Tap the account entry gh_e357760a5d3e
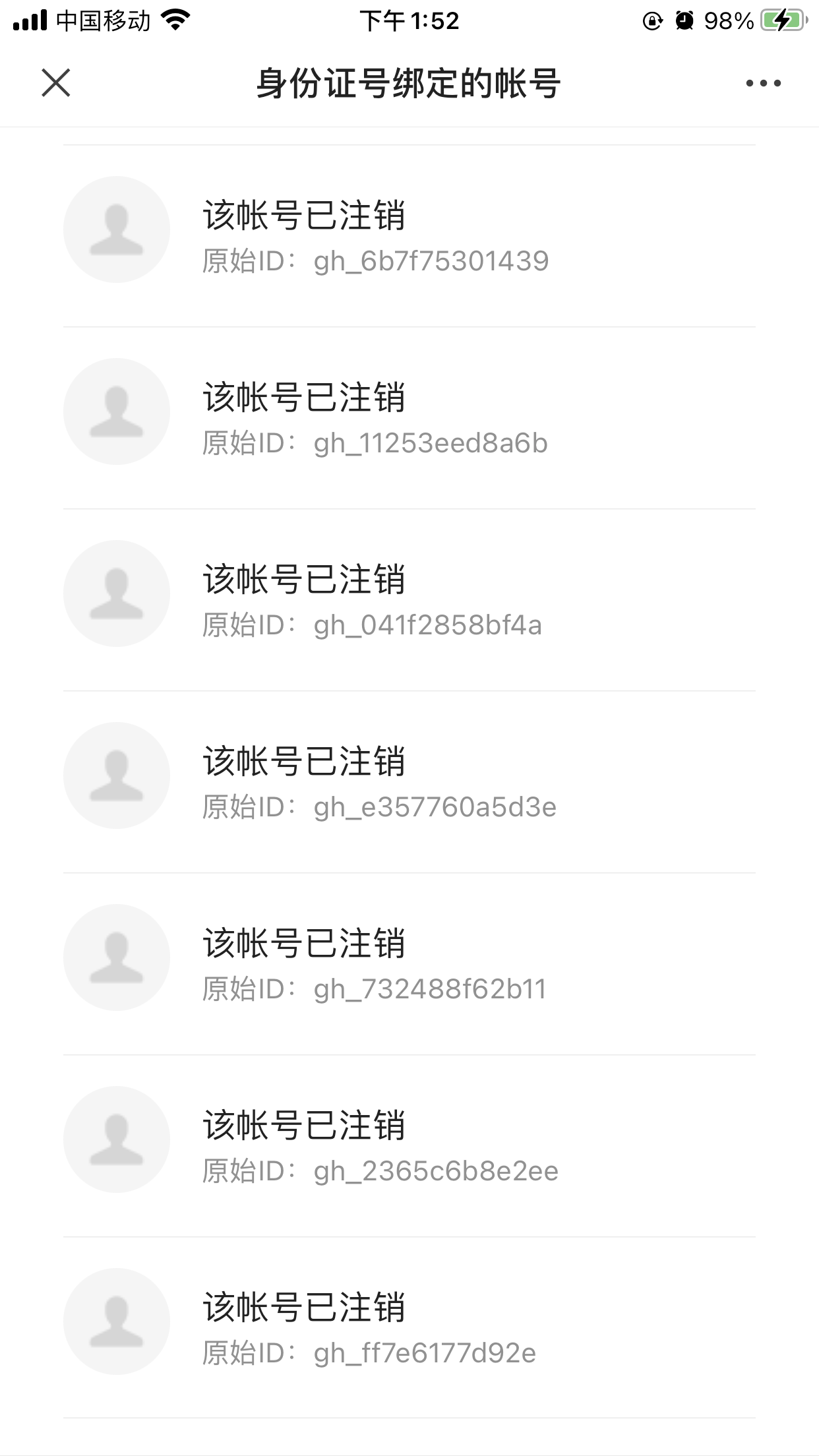 click(x=409, y=782)
